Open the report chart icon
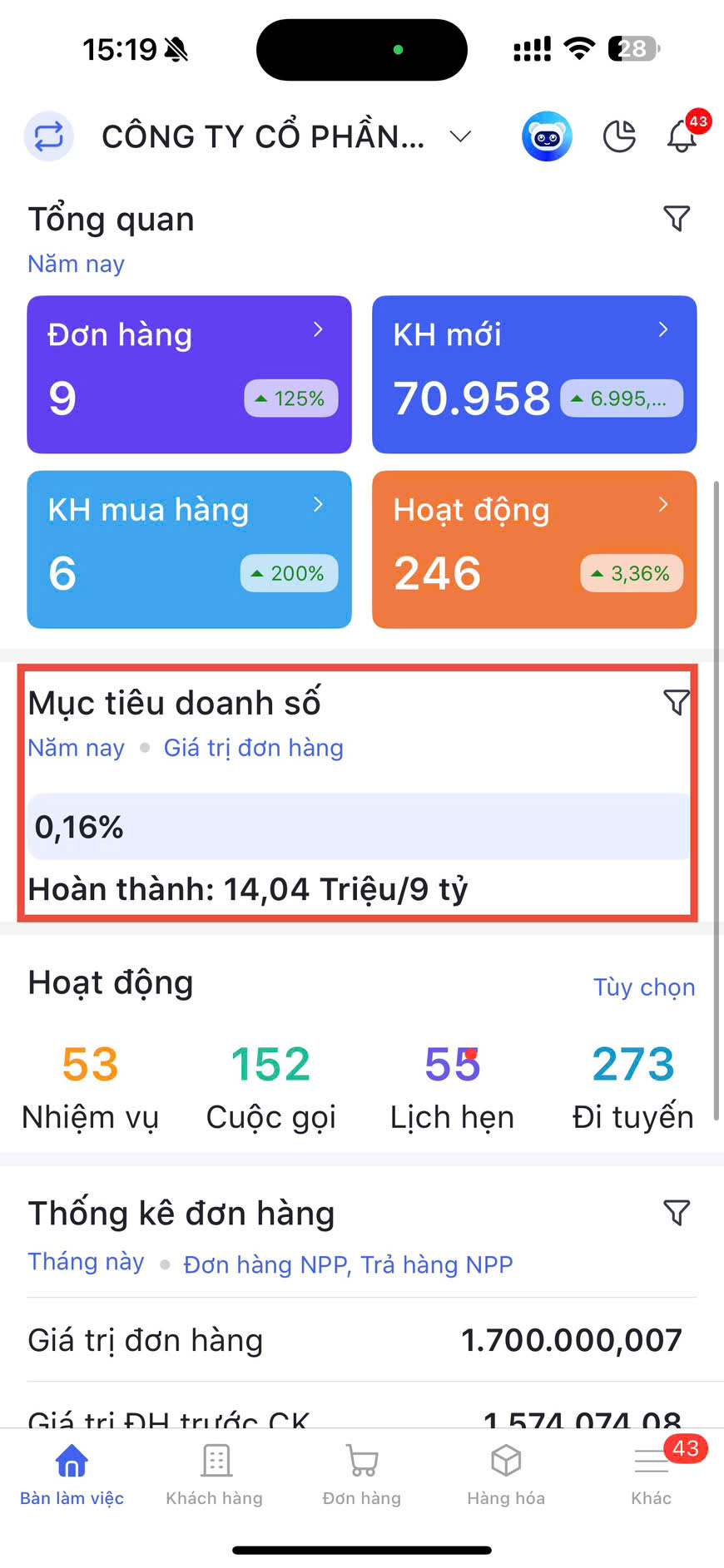 coord(619,136)
